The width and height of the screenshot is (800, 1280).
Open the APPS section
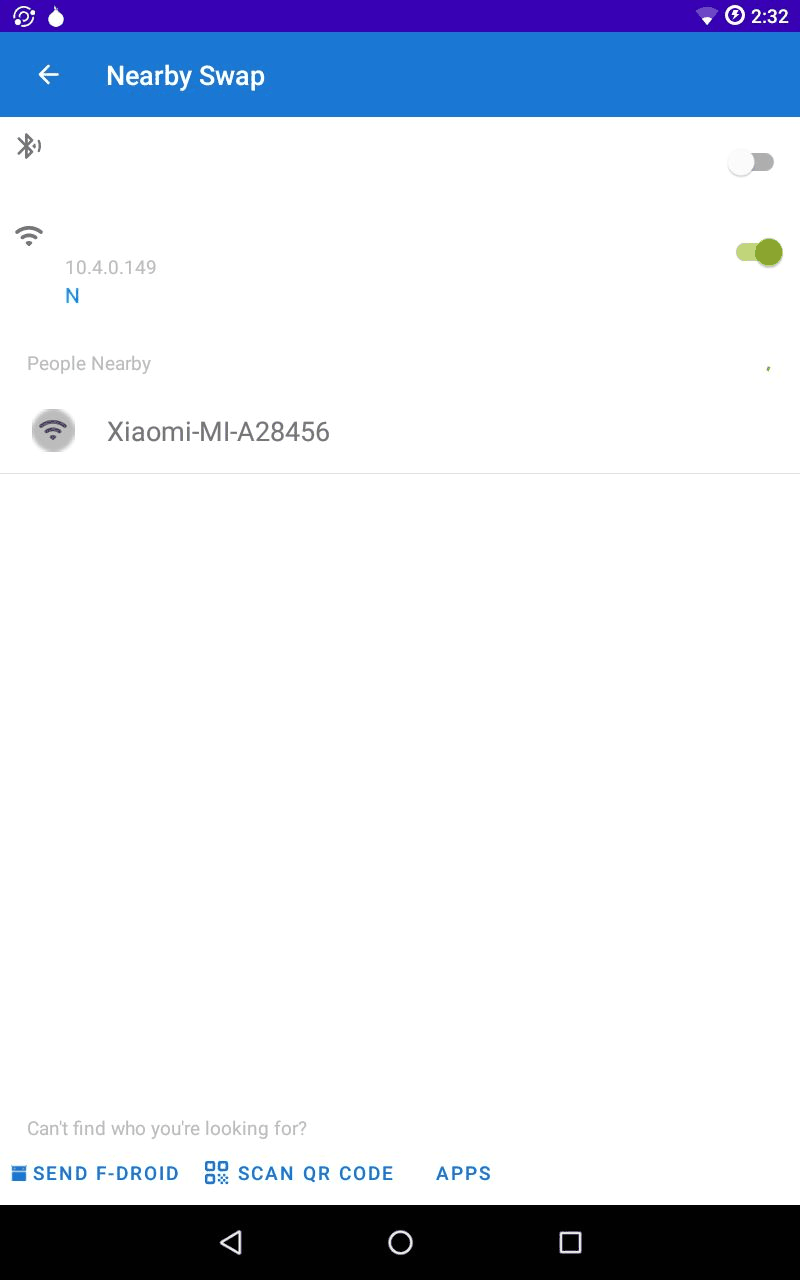point(463,1172)
